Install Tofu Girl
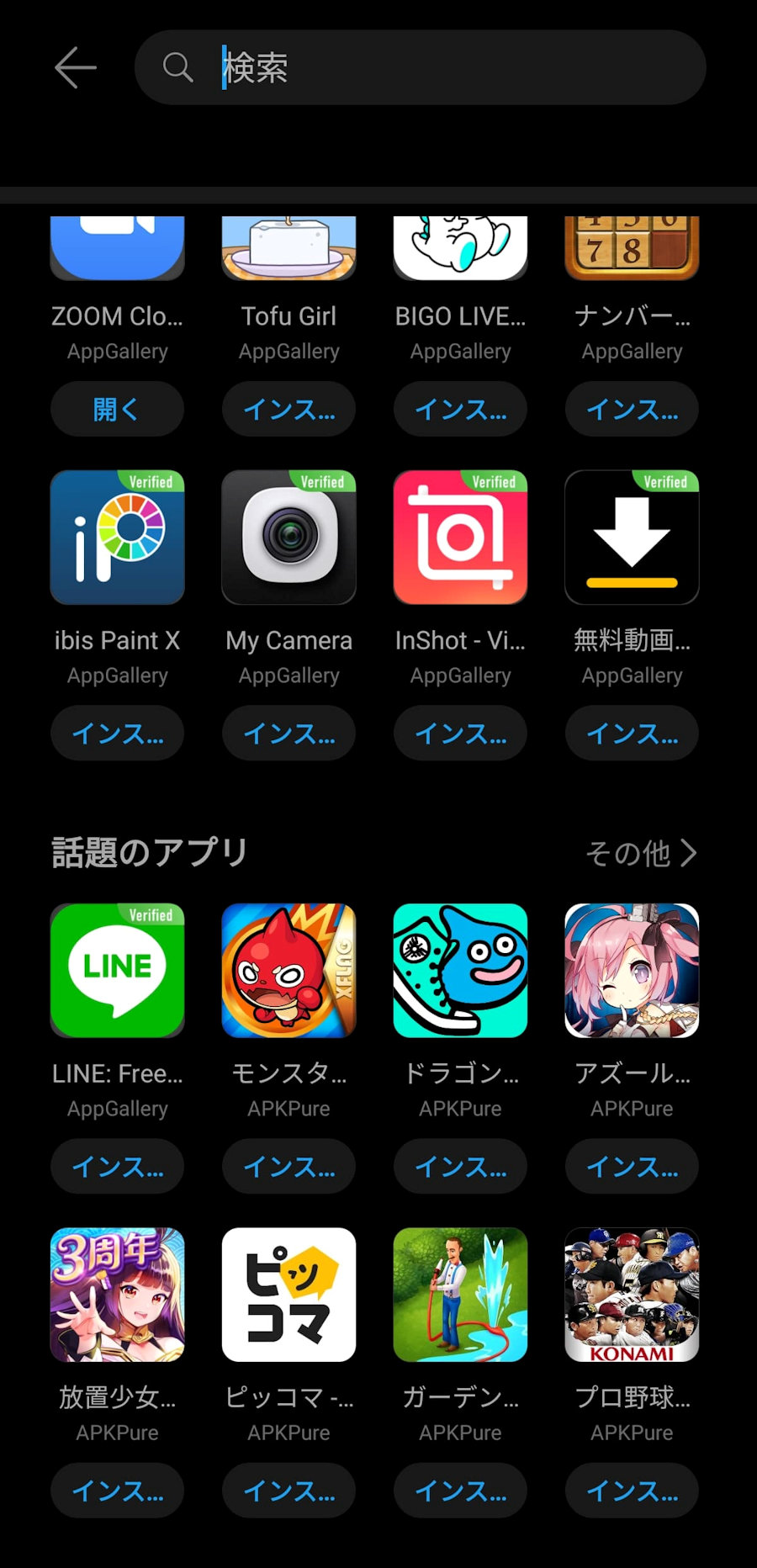Viewport: 757px width, 1568px height. tap(289, 410)
